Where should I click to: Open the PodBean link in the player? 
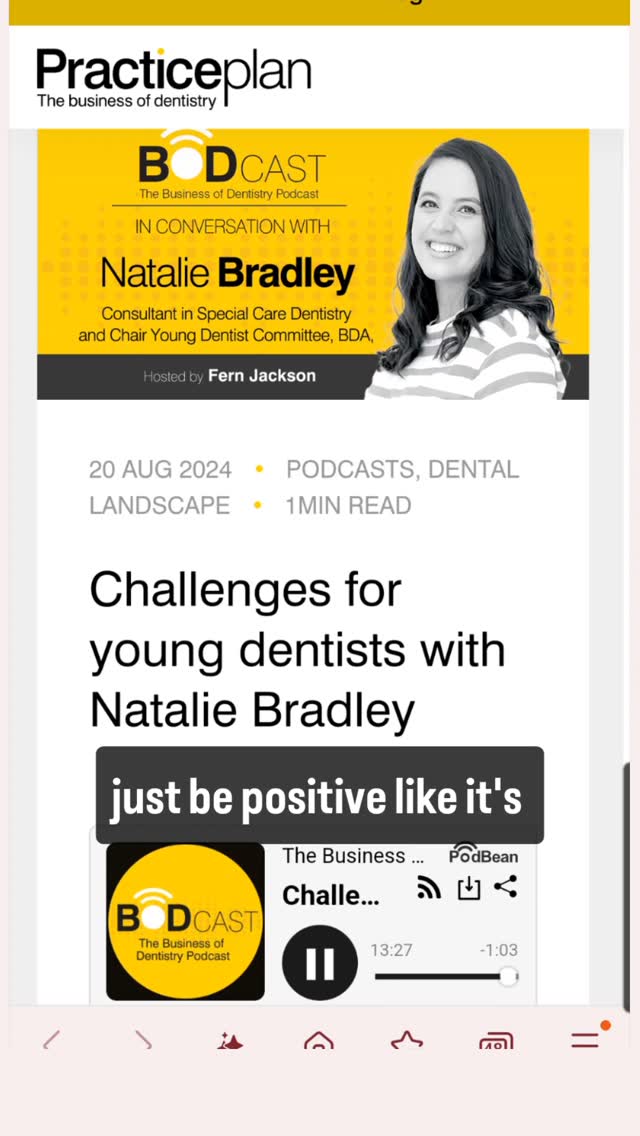point(483,855)
